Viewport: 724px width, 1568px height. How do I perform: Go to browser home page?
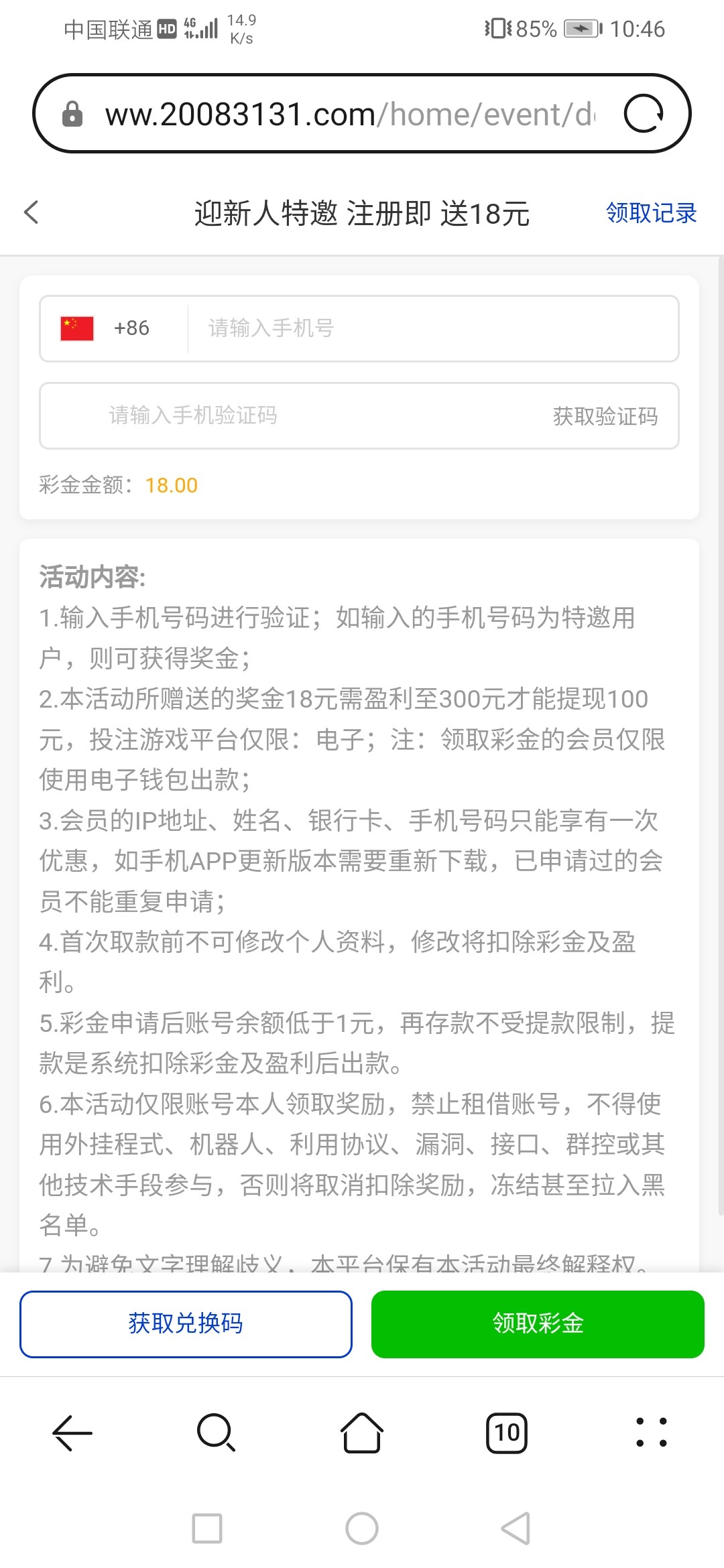point(362,1433)
